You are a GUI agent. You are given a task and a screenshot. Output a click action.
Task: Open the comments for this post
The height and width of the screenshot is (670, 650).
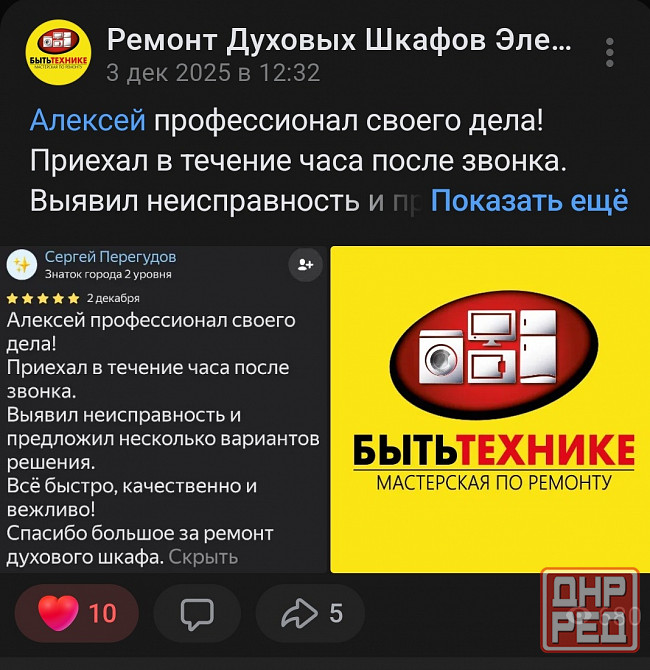pos(197,613)
